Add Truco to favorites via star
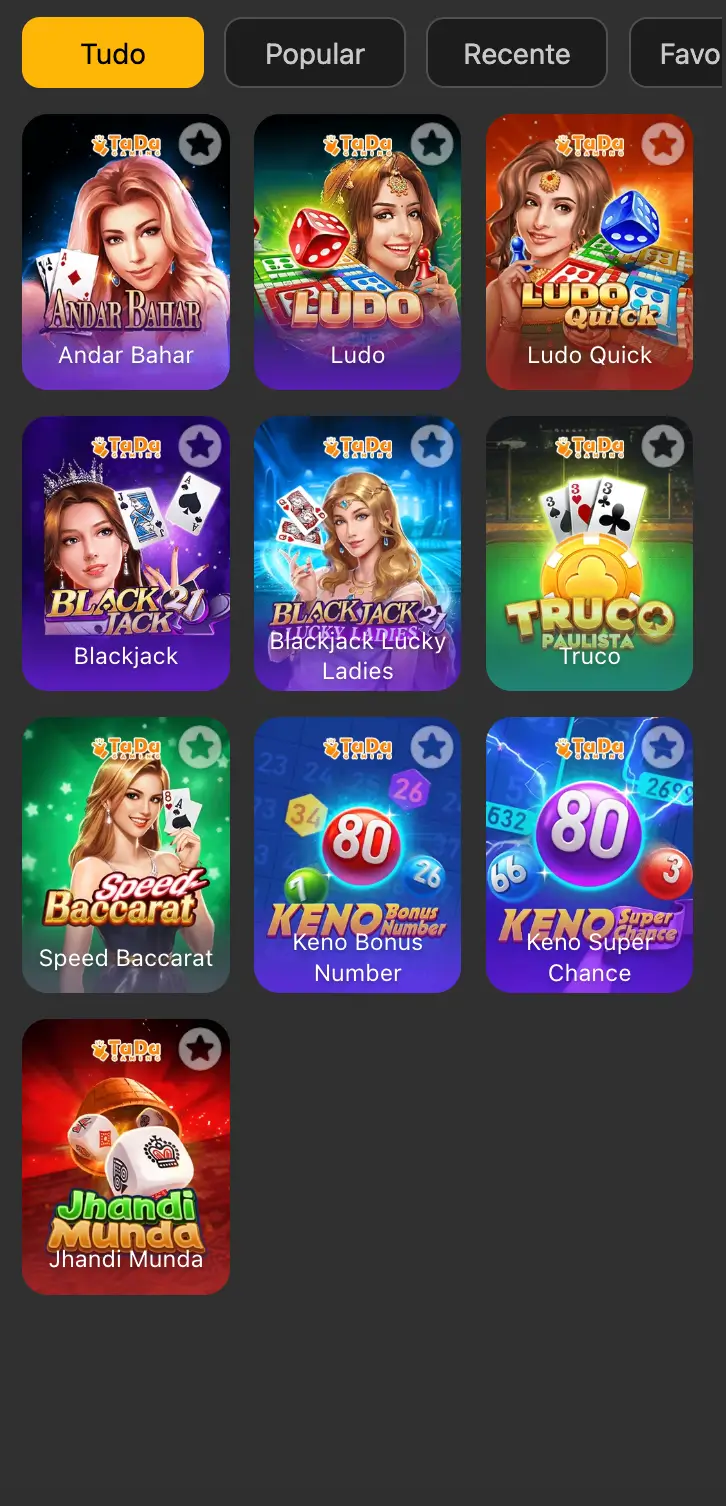This screenshot has width=726, height=1506. pos(663,446)
